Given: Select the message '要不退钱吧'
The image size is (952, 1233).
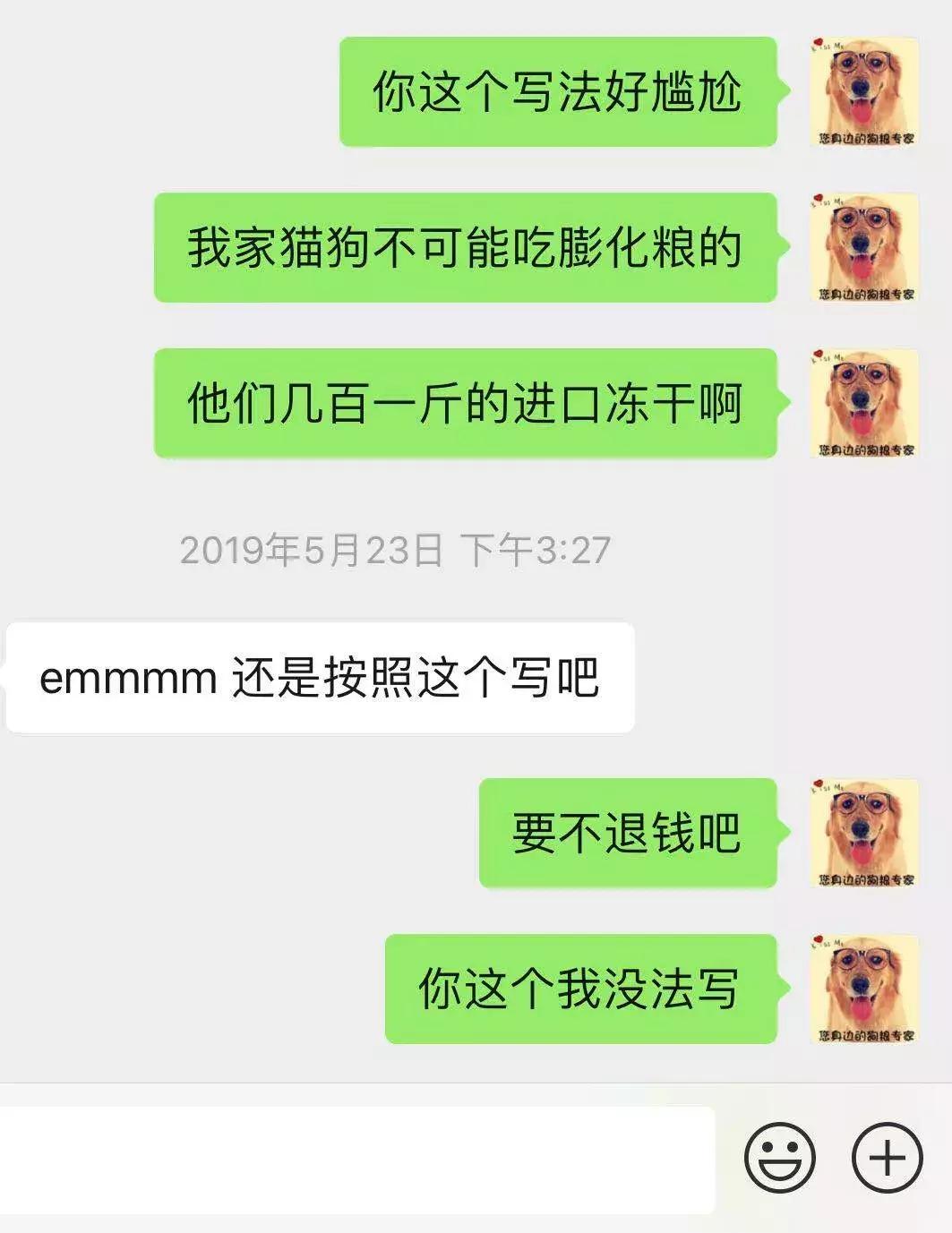Looking at the screenshot, I should pos(630,833).
